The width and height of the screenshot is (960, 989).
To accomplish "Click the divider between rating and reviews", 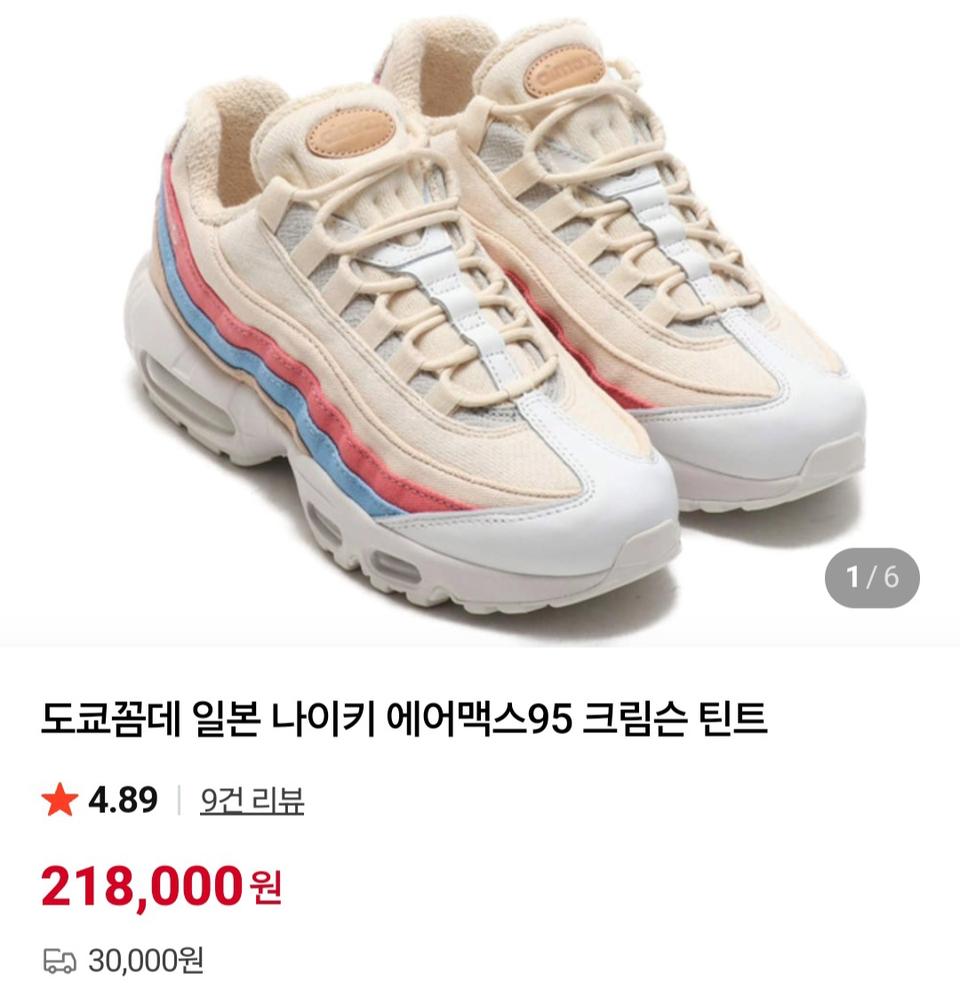I will 180,799.
